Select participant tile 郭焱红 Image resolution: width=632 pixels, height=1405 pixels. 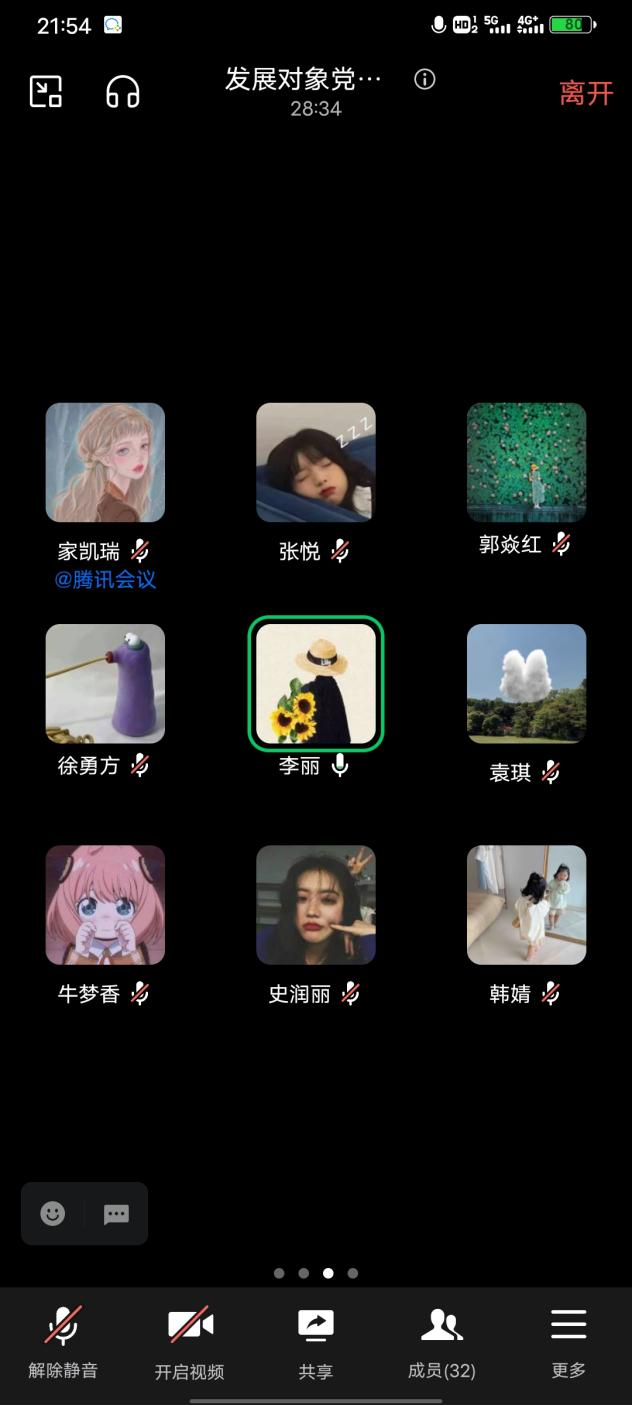[x=527, y=463]
